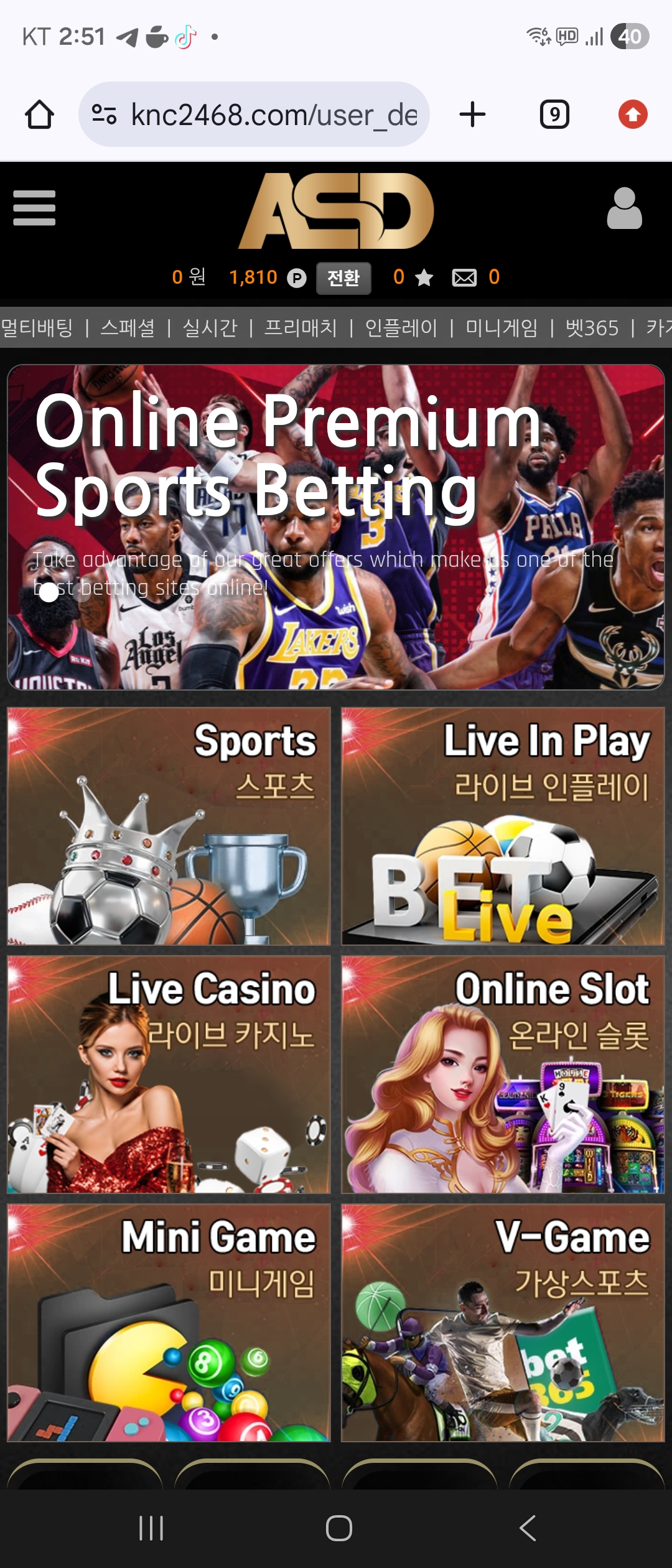672x1568 pixels.
Task: Open the user profile icon
Action: 624,208
